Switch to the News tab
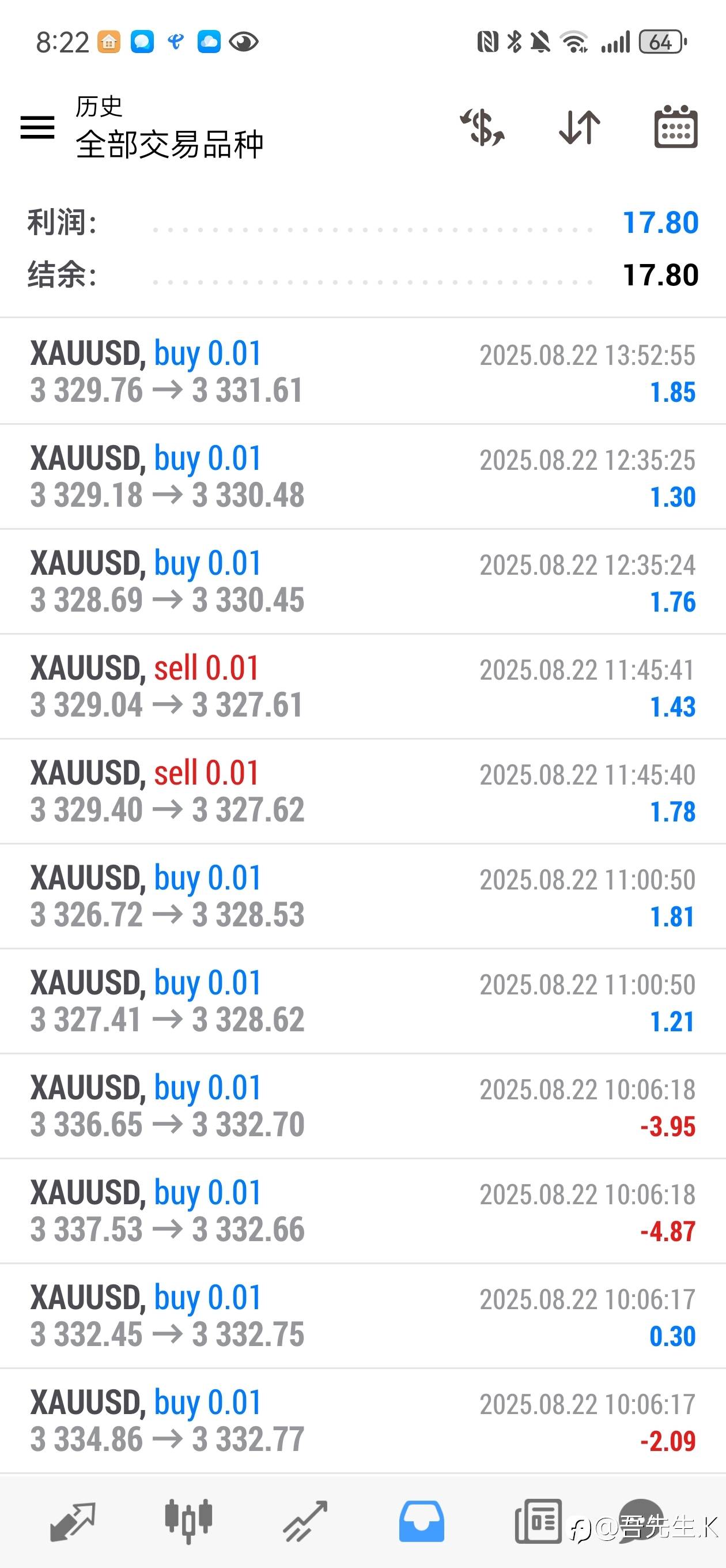Viewport: 726px width, 1568px height. [538, 1521]
